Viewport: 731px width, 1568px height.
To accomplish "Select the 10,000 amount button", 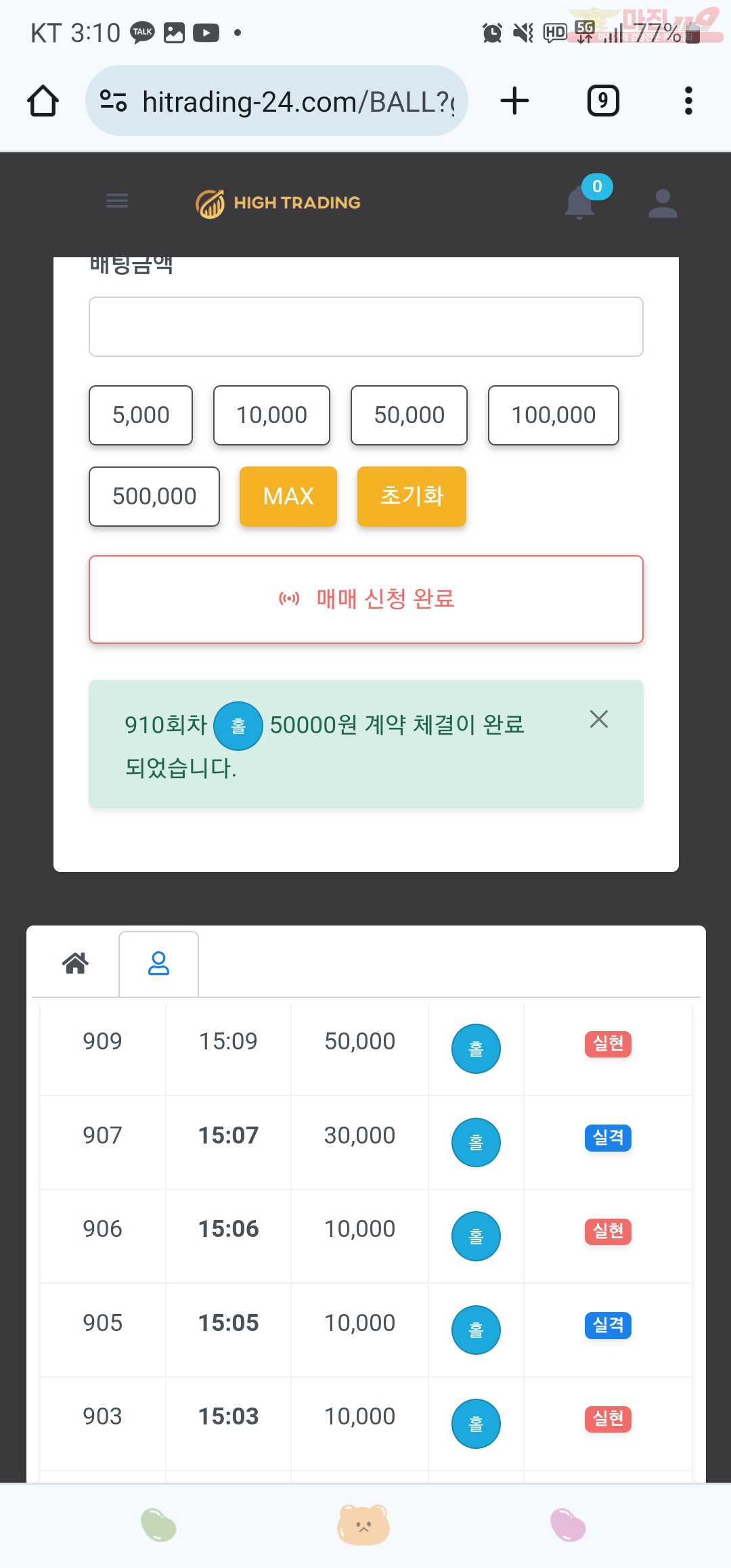I will [x=271, y=415].
